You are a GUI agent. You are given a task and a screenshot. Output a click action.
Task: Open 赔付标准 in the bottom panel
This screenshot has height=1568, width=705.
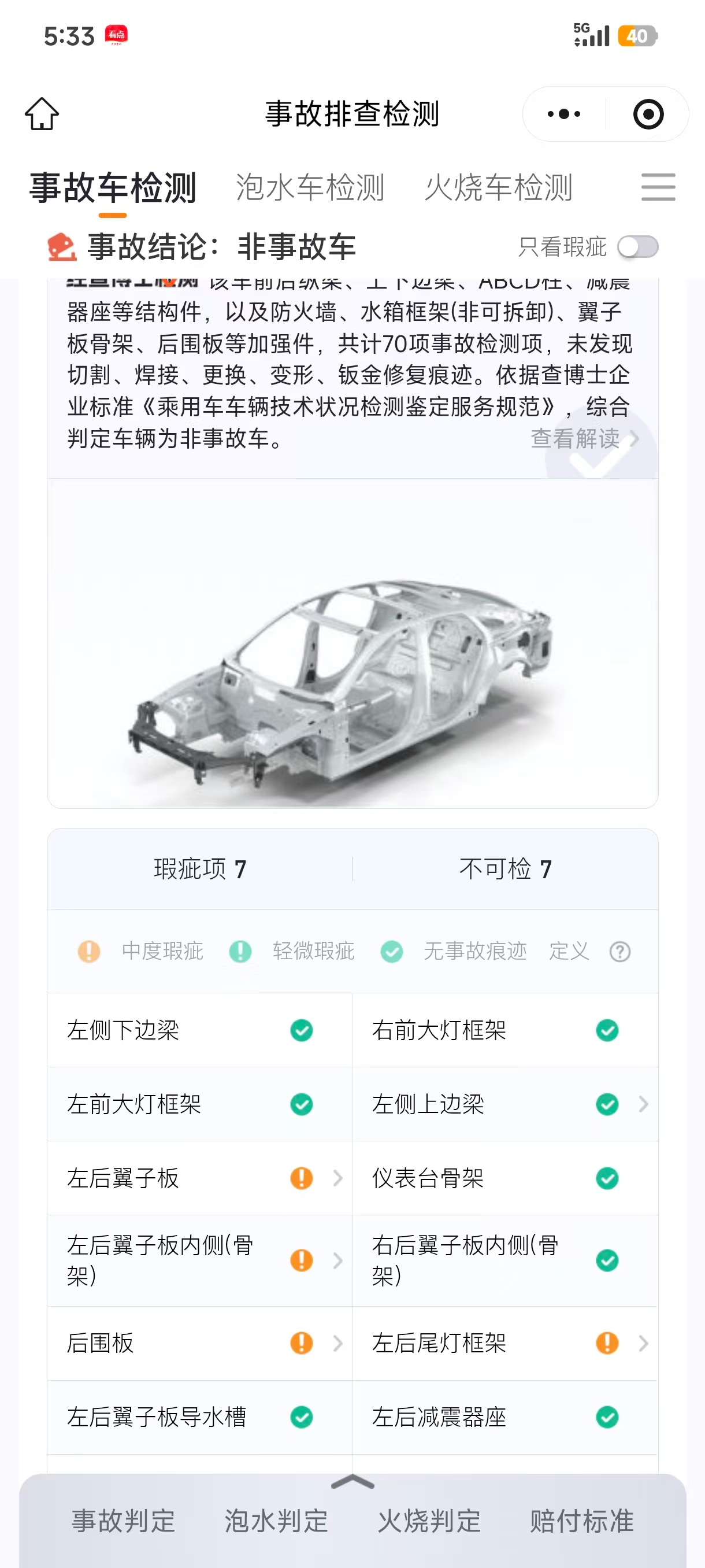[x=581, y=1521]
